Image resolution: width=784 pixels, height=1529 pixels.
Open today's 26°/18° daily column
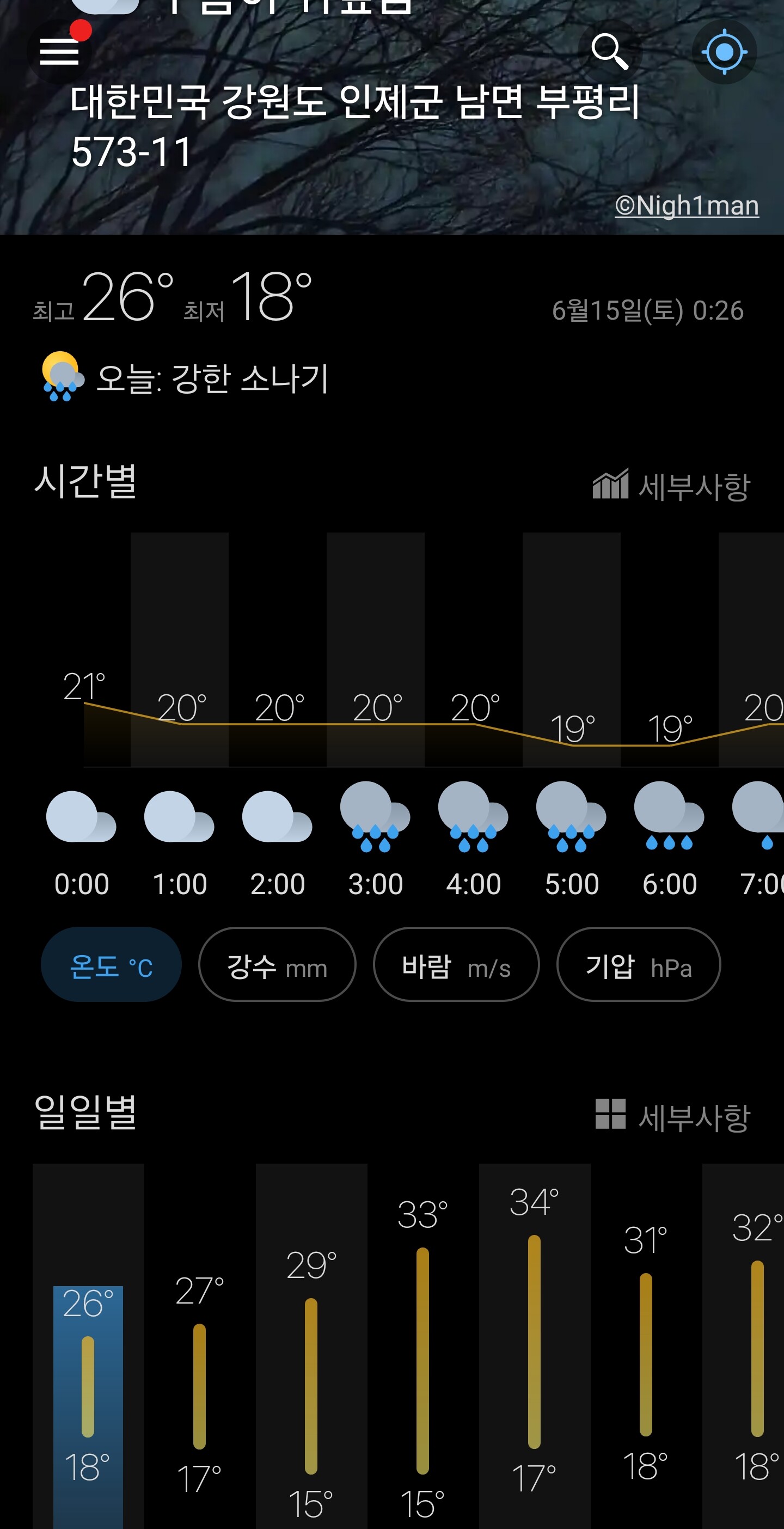point(88,1346)
